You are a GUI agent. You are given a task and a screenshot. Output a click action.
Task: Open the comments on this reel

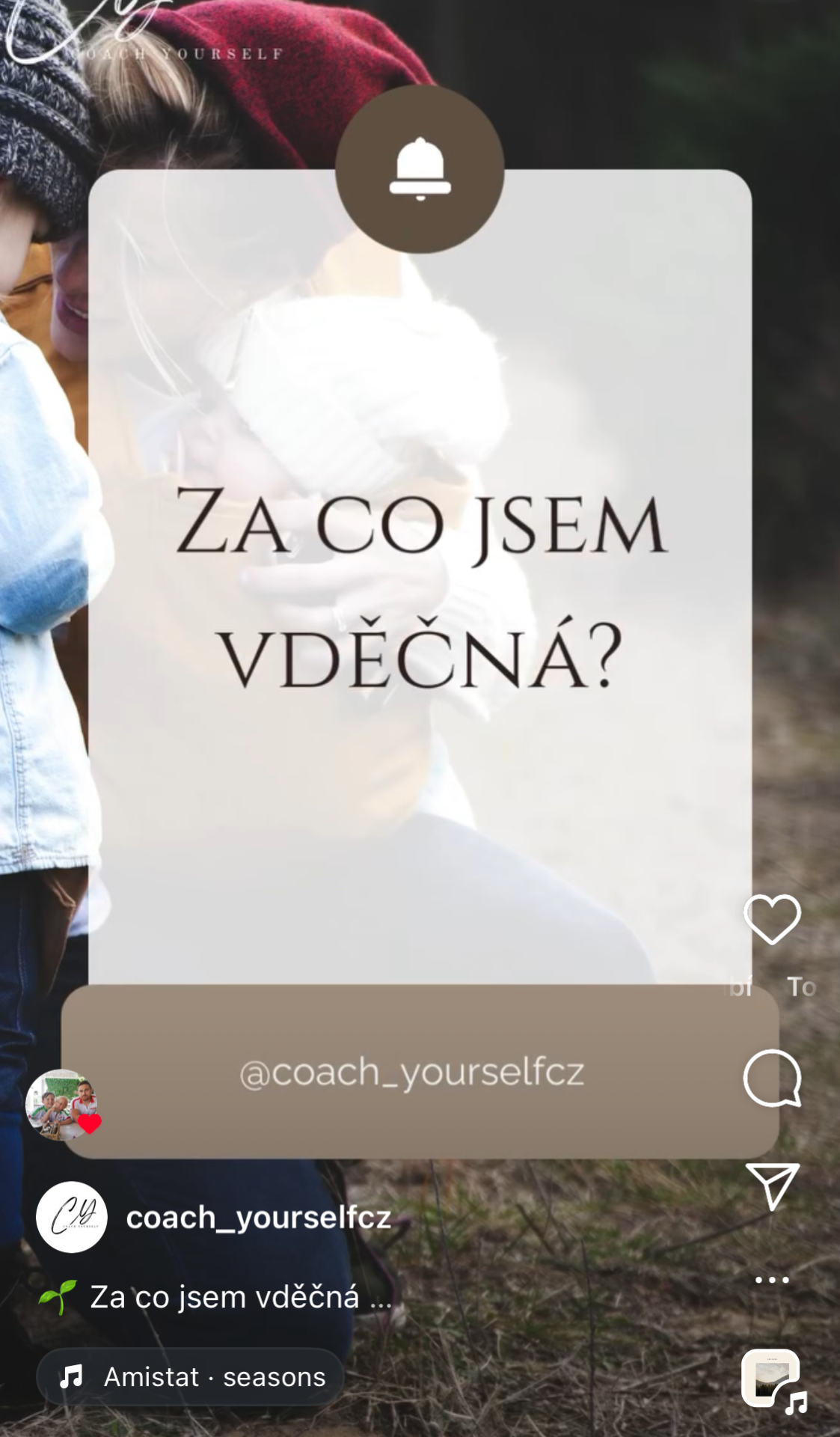(772, 1078)
